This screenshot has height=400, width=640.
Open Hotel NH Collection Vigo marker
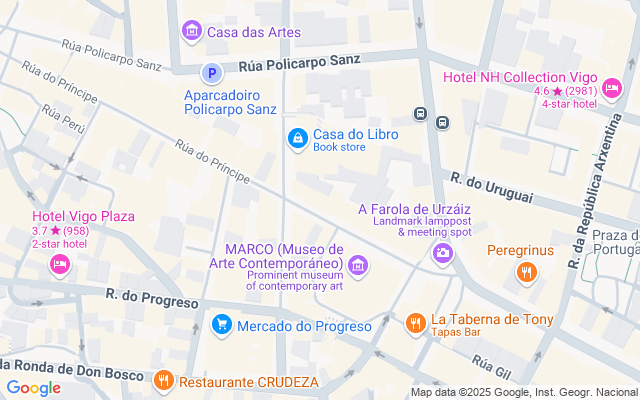point(612,89)
